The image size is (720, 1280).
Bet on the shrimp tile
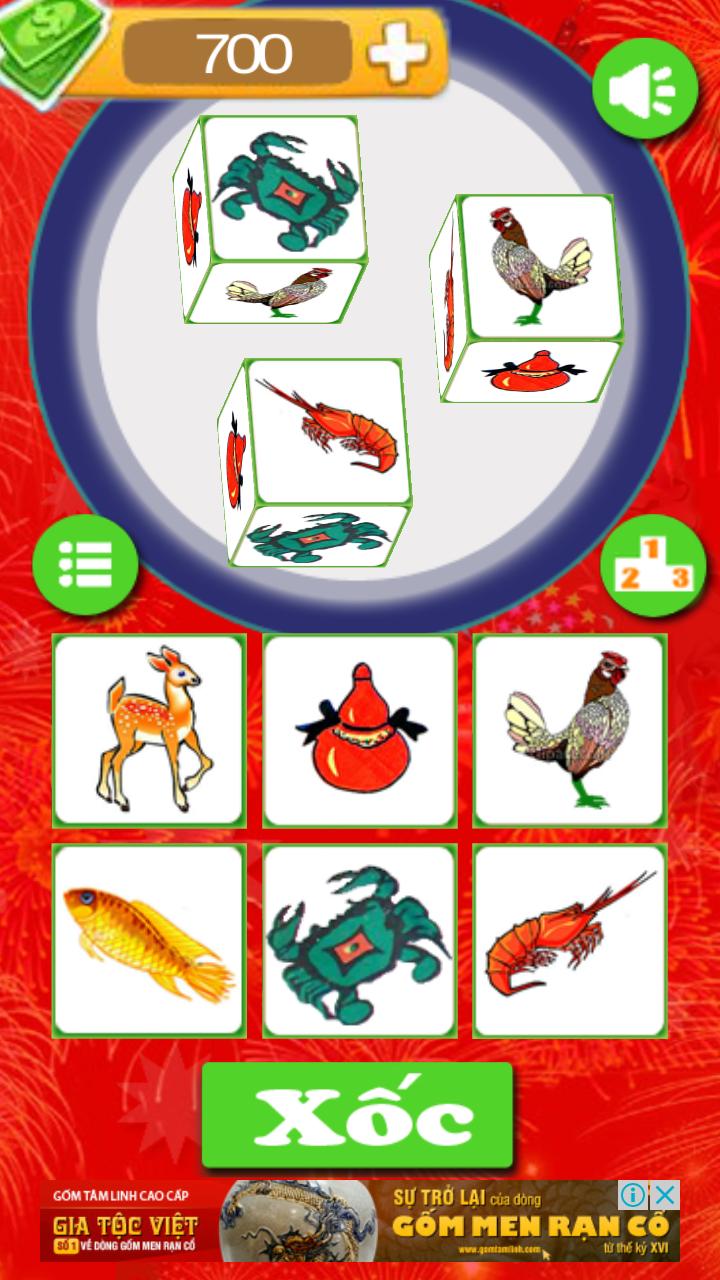(x=570, y=941)
